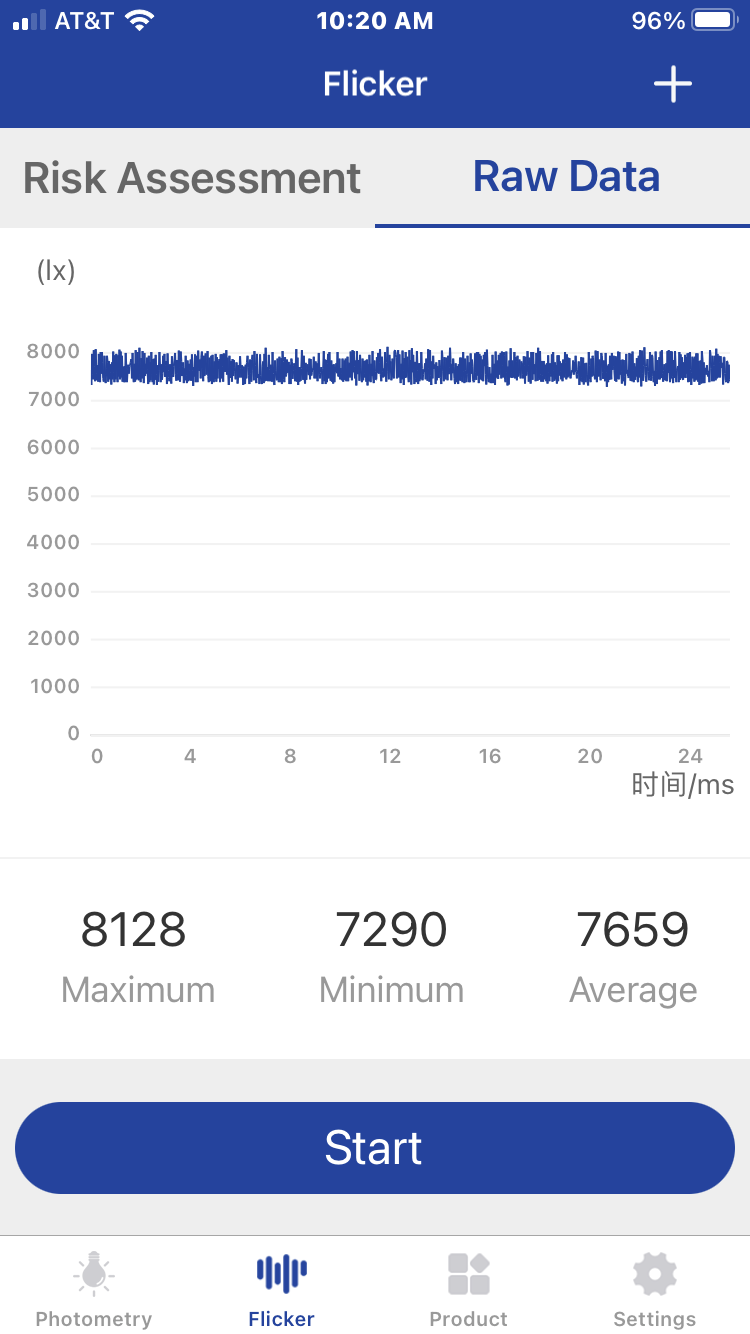Open Settings from the bottom bar

point(655,1290)
